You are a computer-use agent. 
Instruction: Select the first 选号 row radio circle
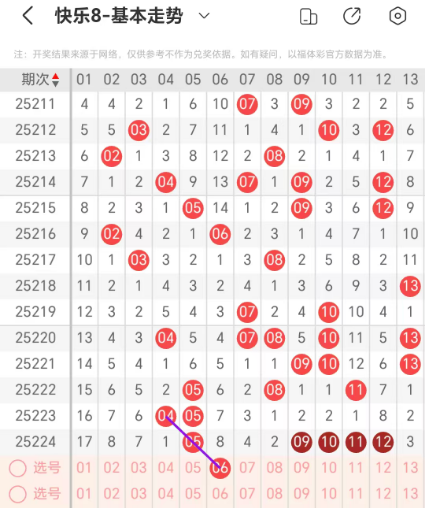coord(18,468)
